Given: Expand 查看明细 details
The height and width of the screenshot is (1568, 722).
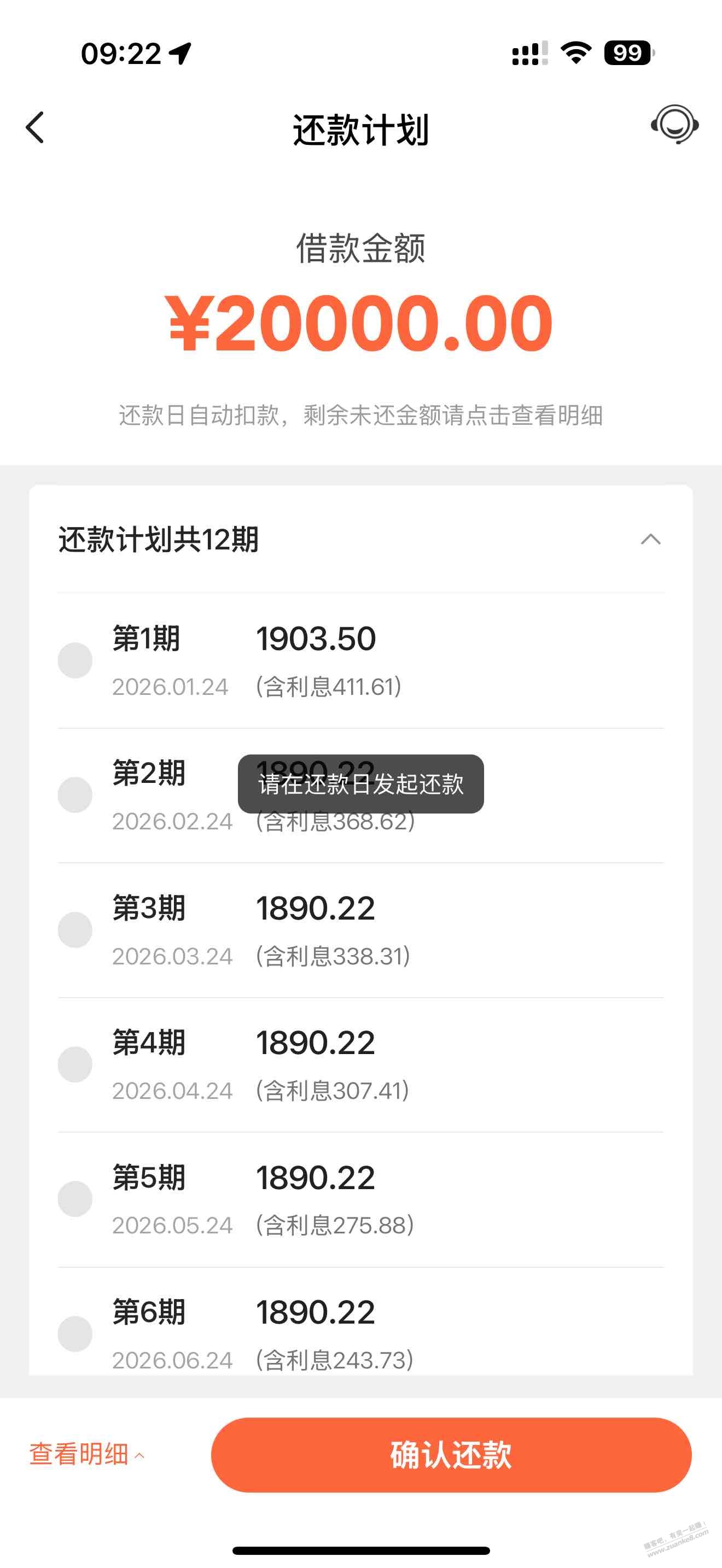Looking at the screenshot, I should [x=86, y=1454].
